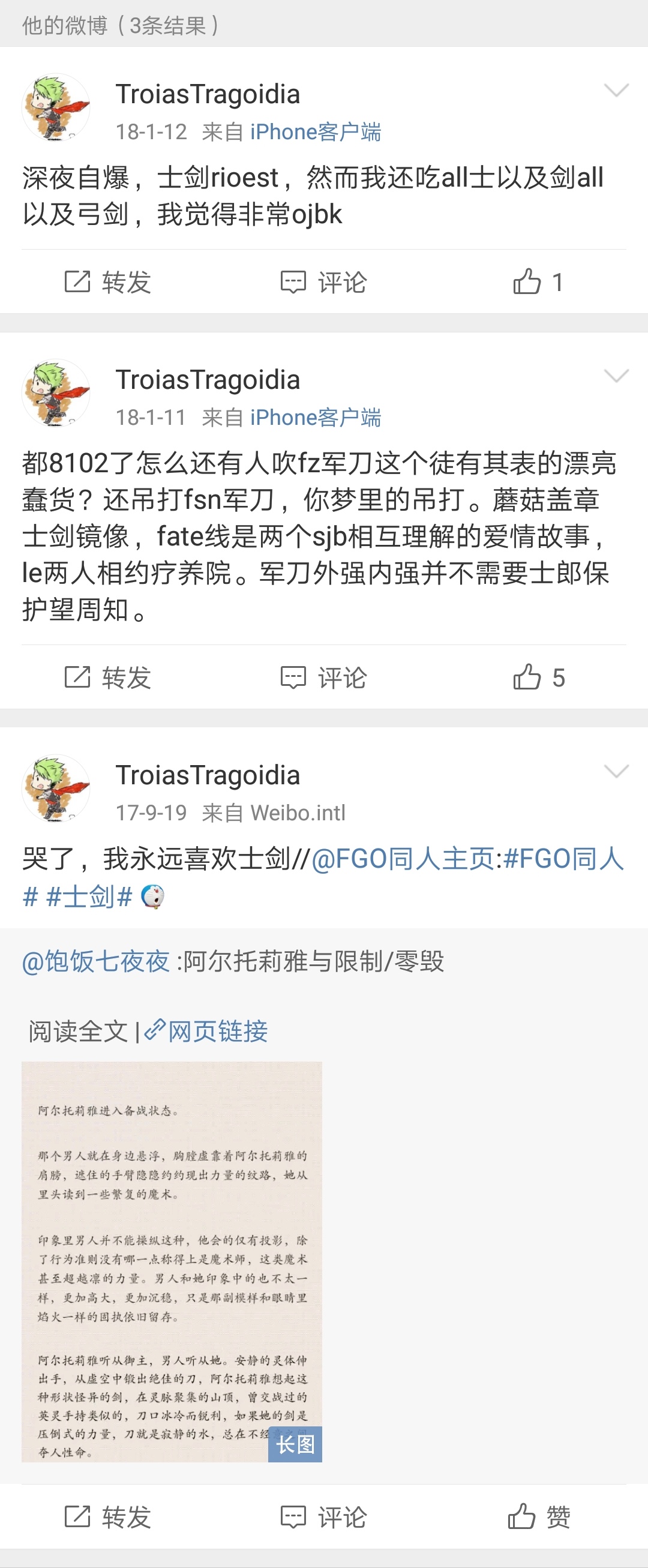Visit @饱饭七夜夜's profile

click(95, 962)
